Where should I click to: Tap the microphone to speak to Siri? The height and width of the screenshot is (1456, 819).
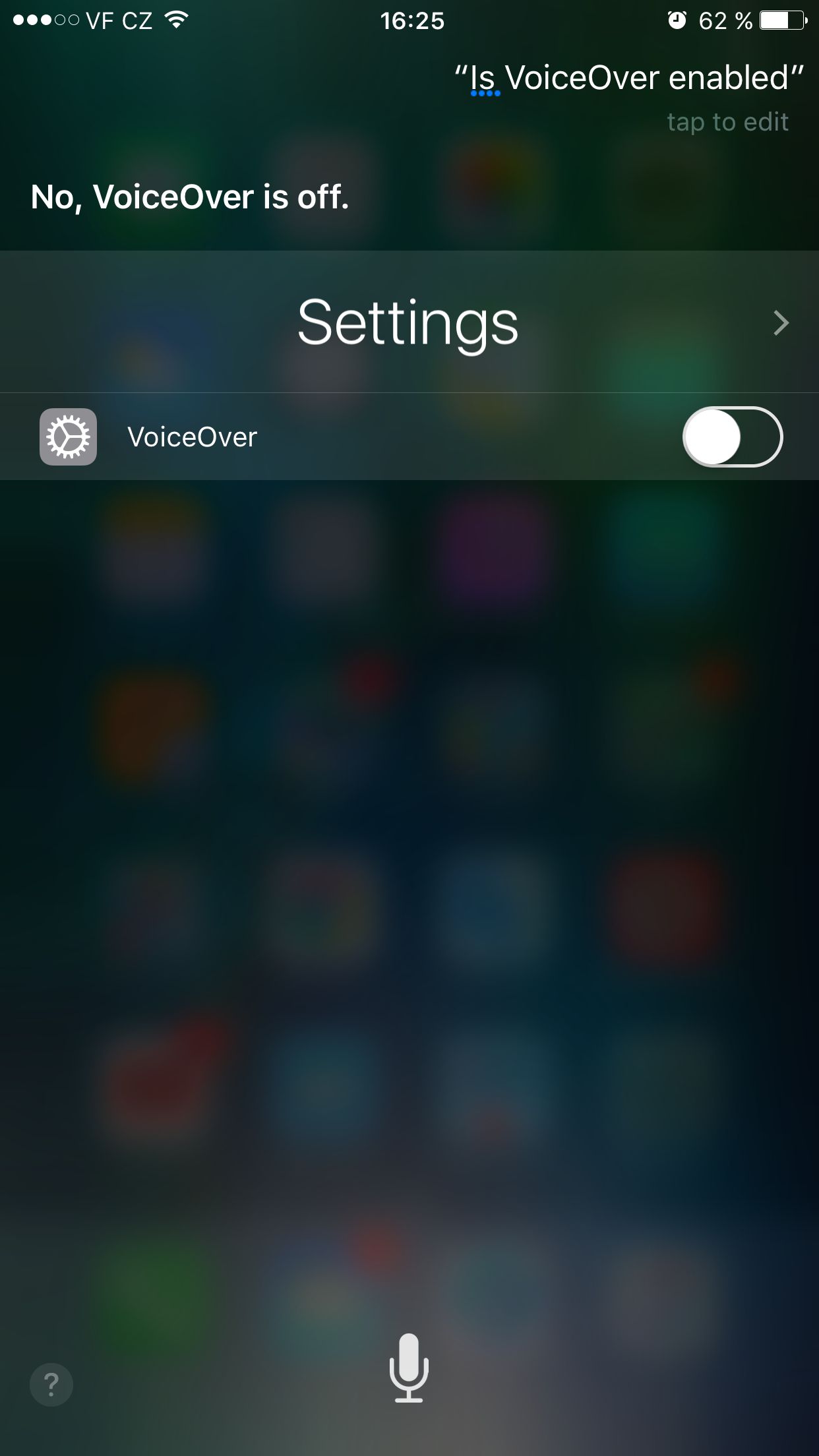(x=409, y=1367)
